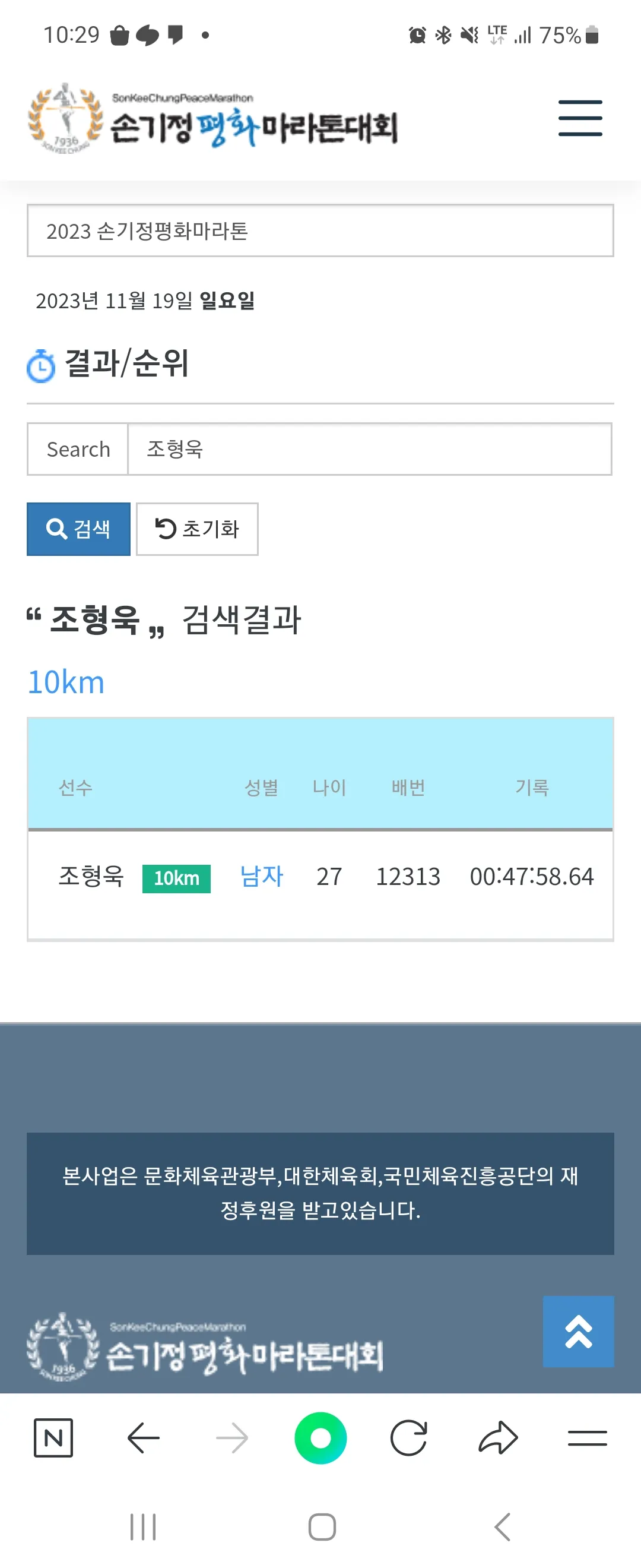Click the reset arrow icon on 초기화
This screenshot has height=1568, width=641.
[165, 529]
